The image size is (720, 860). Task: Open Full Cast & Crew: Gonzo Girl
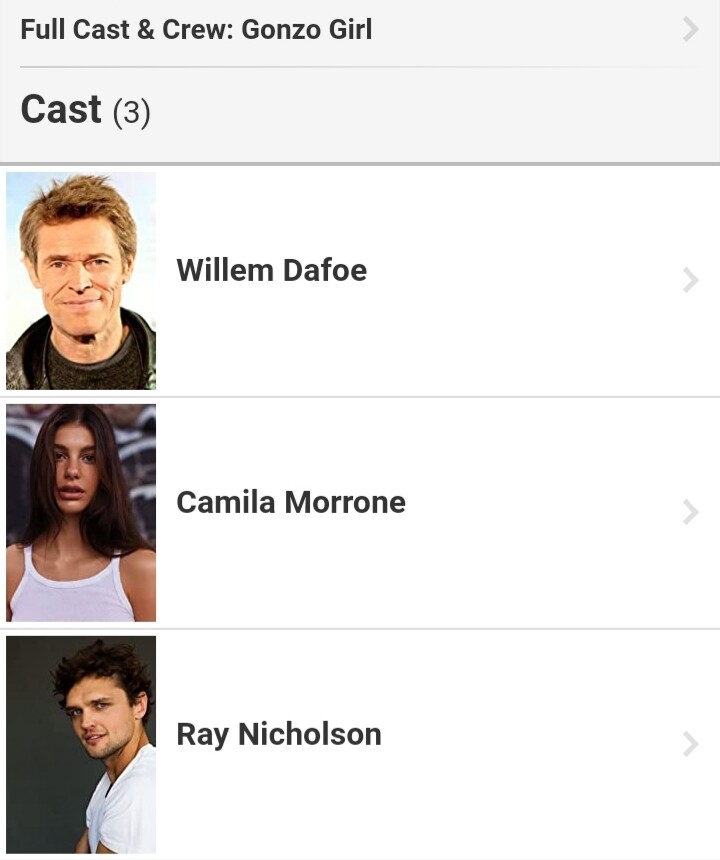[358, 30]
